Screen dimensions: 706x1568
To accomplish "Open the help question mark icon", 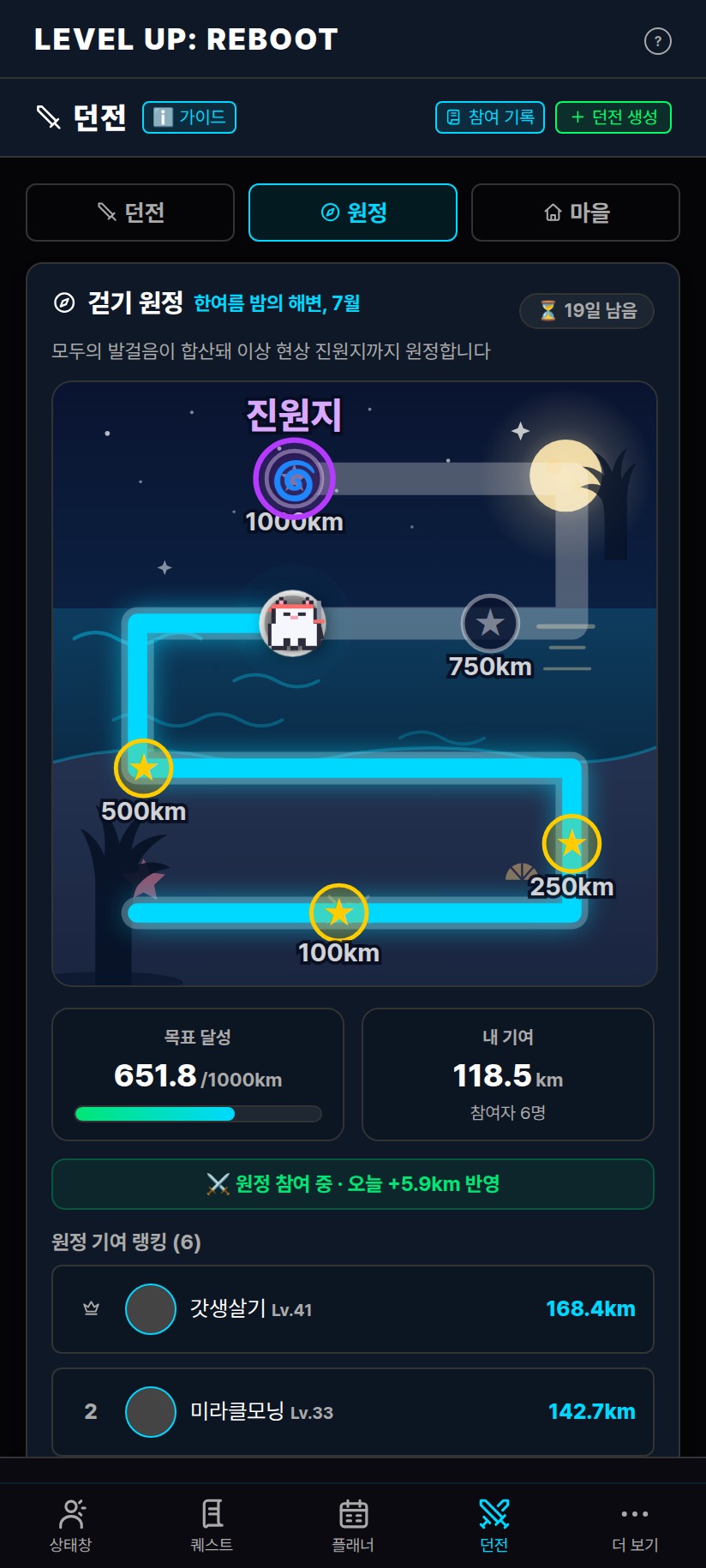I will (x=657, y=40).
